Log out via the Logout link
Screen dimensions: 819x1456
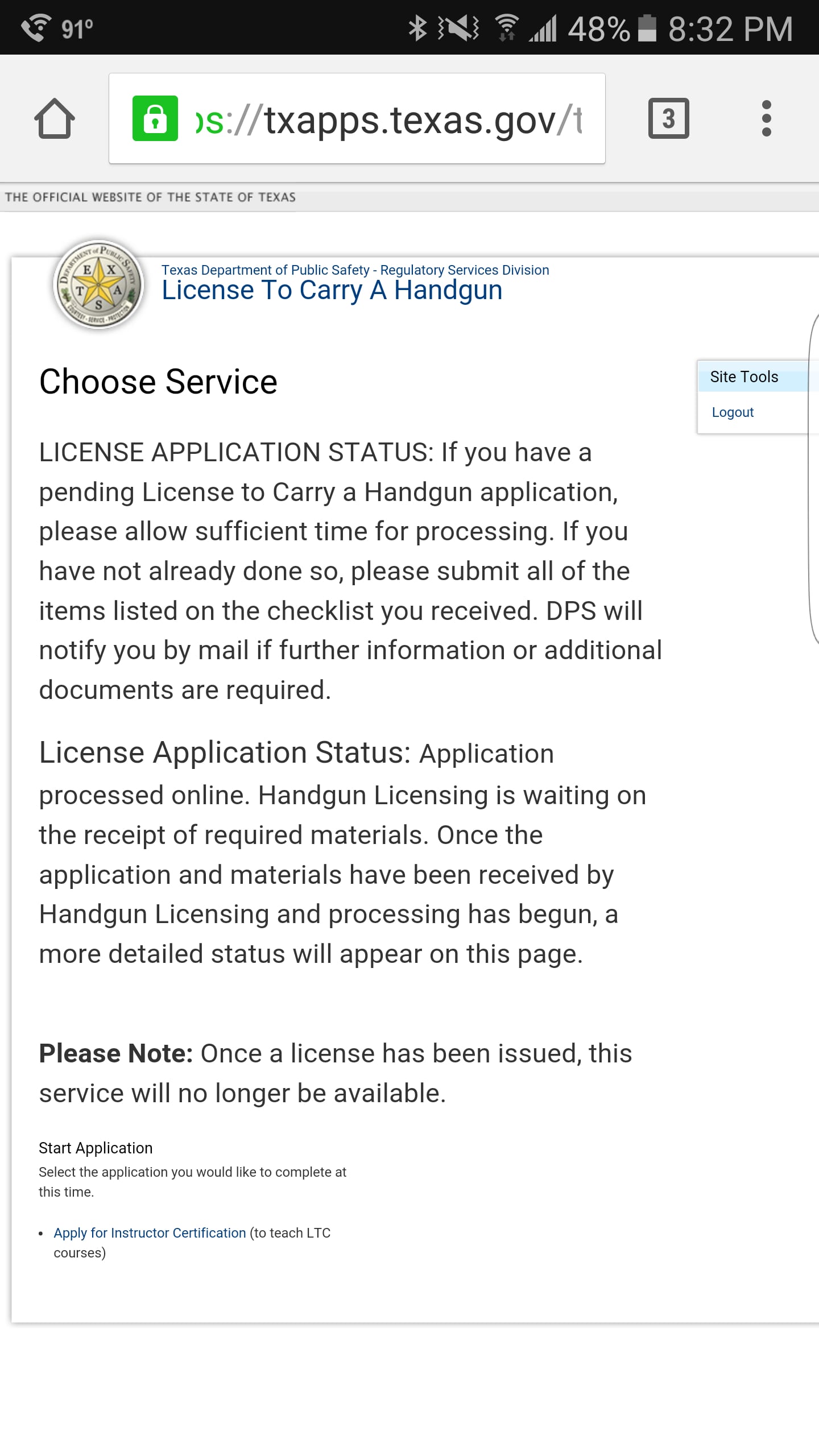733,412
